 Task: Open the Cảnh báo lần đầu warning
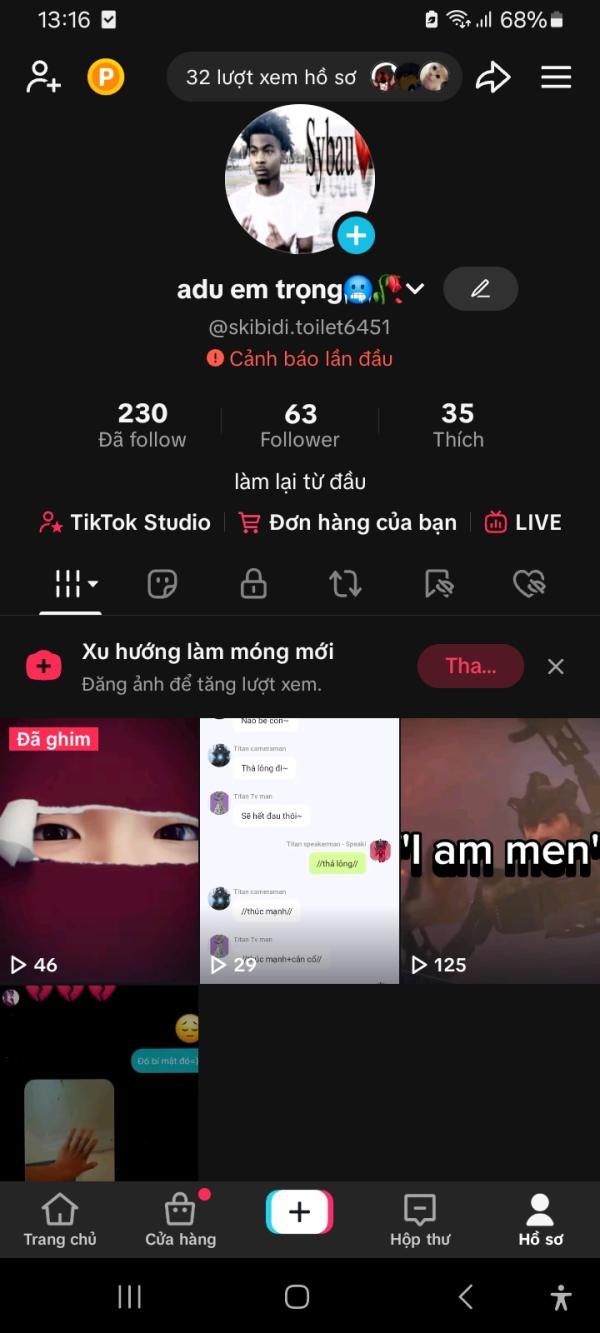click(x=300, y=358)
